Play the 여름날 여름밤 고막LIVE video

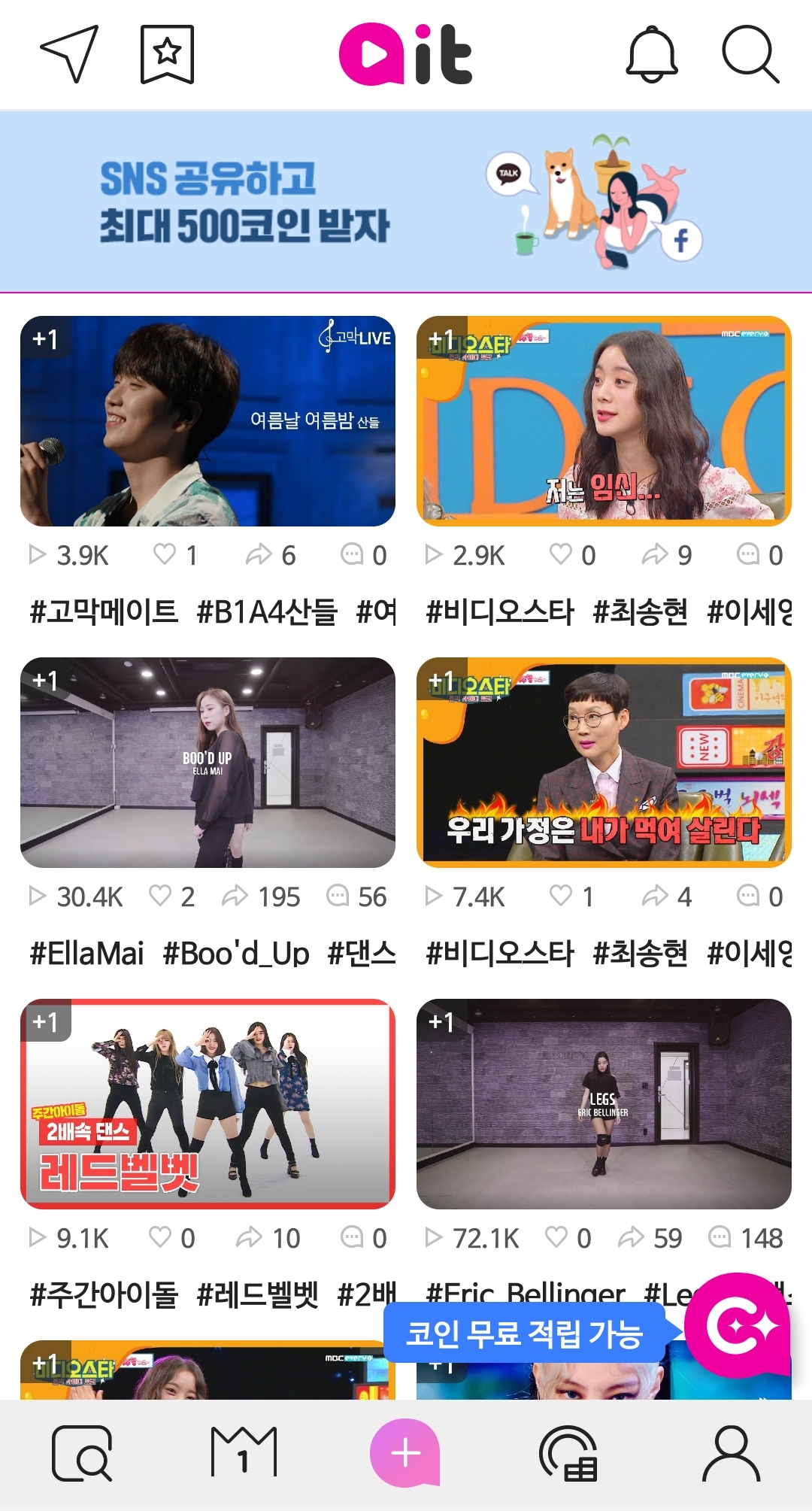click(208, 421)
